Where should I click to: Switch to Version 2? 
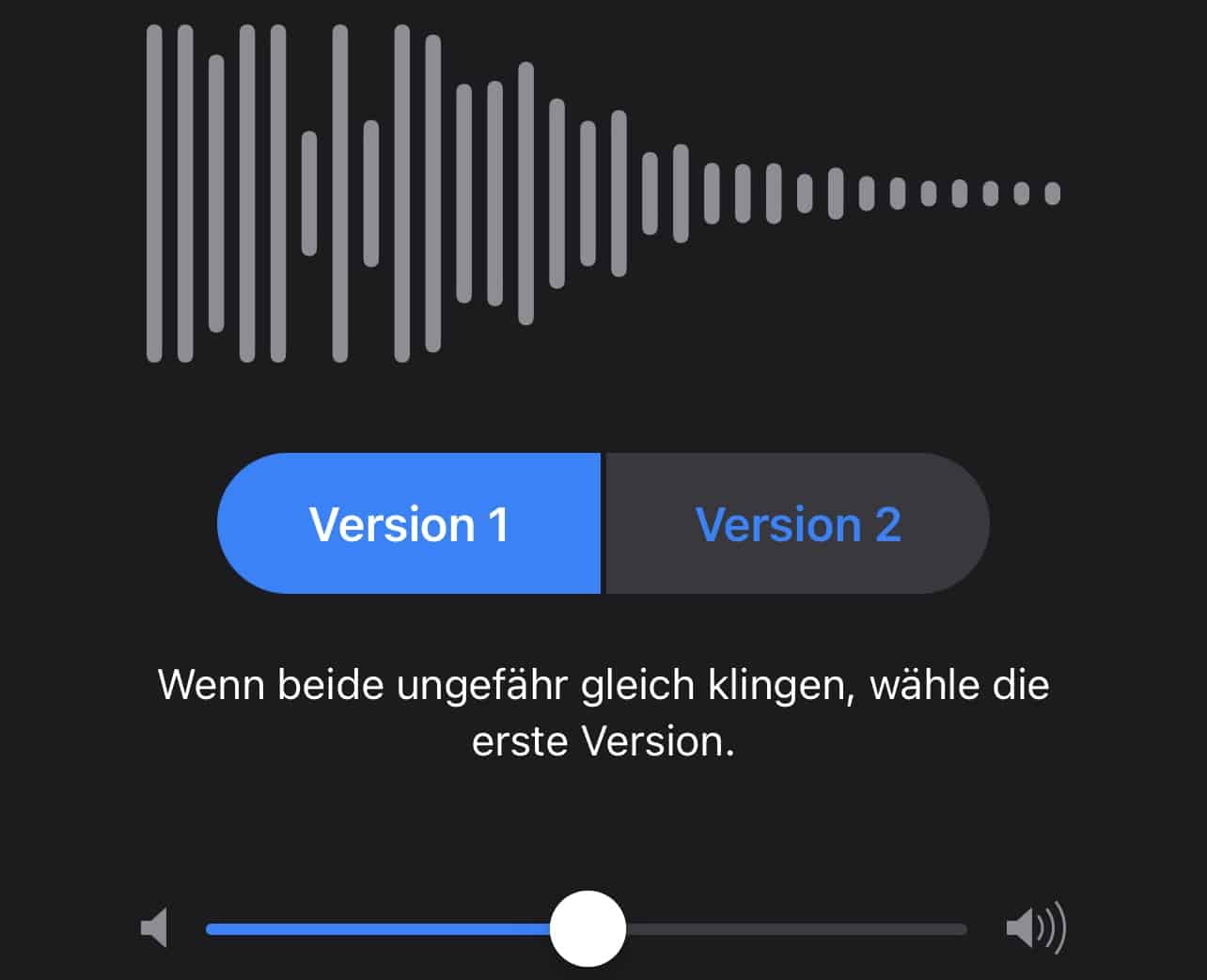click(x=797, y=523)
